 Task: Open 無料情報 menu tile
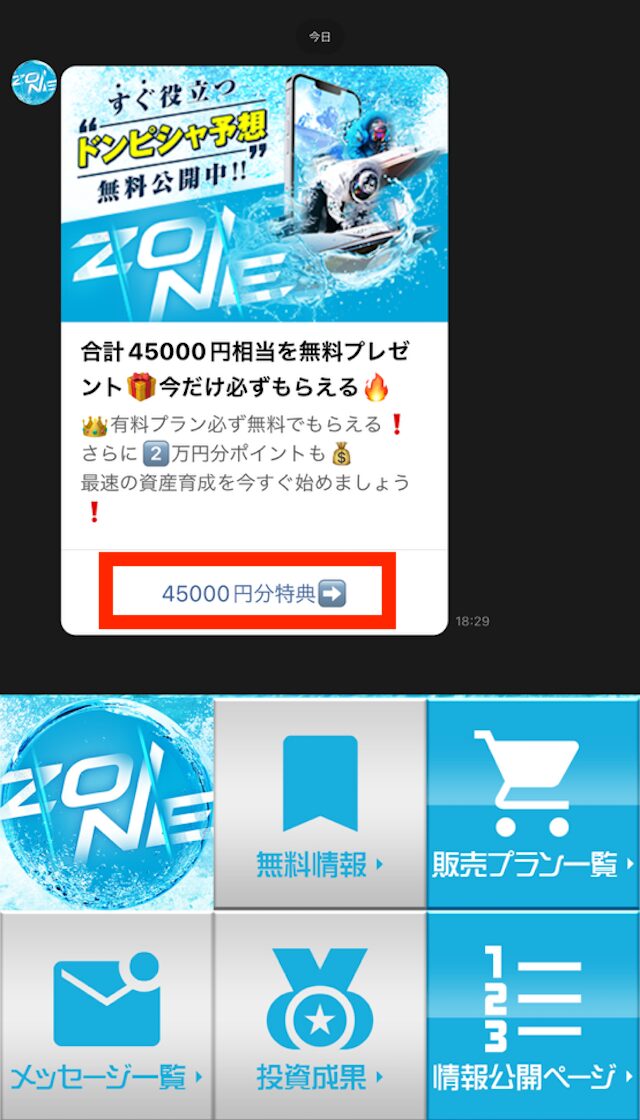tap(320, 803)
